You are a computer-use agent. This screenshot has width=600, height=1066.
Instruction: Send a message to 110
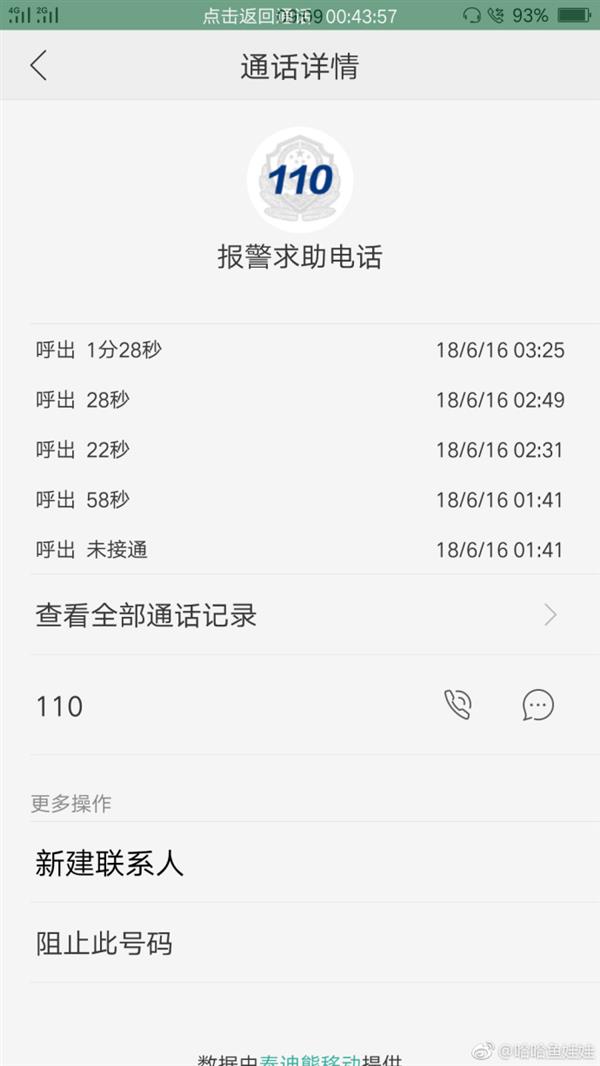click(x=538, y=706)
